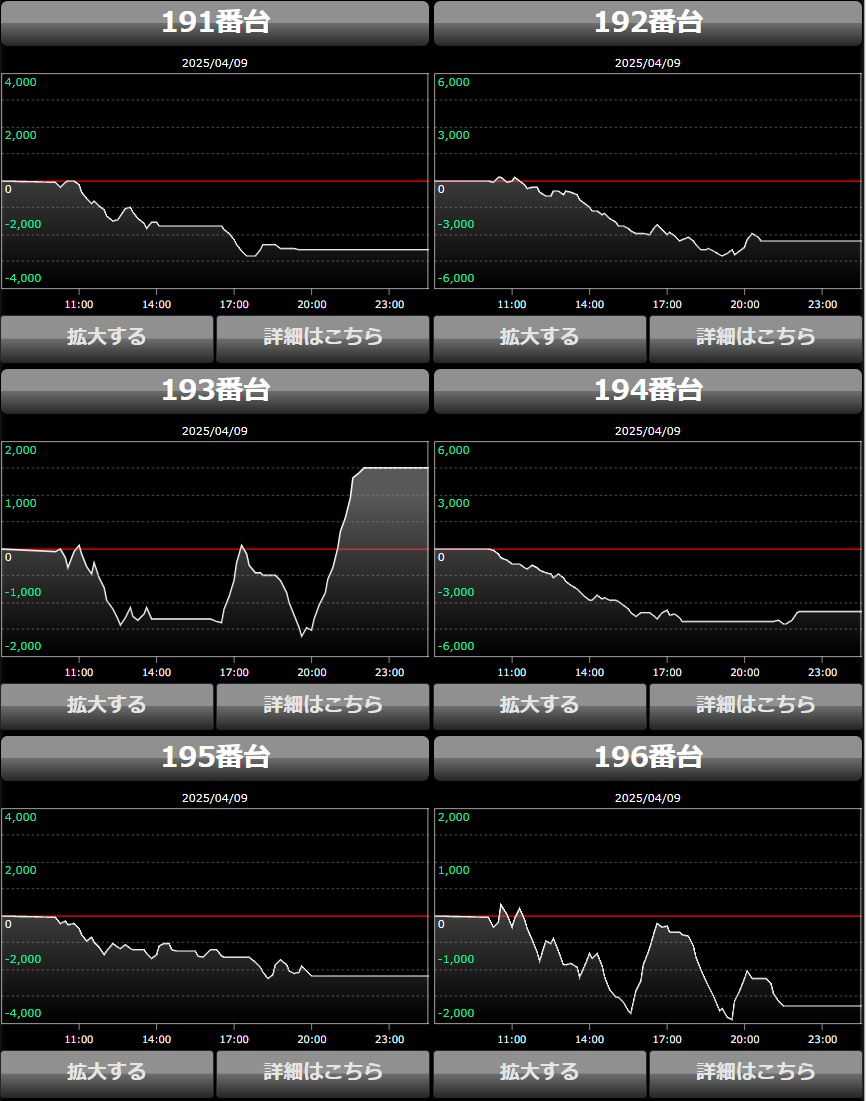Image resolution: width=866 pixels, height=1101 pixels.
Task: Tap 詳細はこちら for 194番台
Action: pos(755,706)
